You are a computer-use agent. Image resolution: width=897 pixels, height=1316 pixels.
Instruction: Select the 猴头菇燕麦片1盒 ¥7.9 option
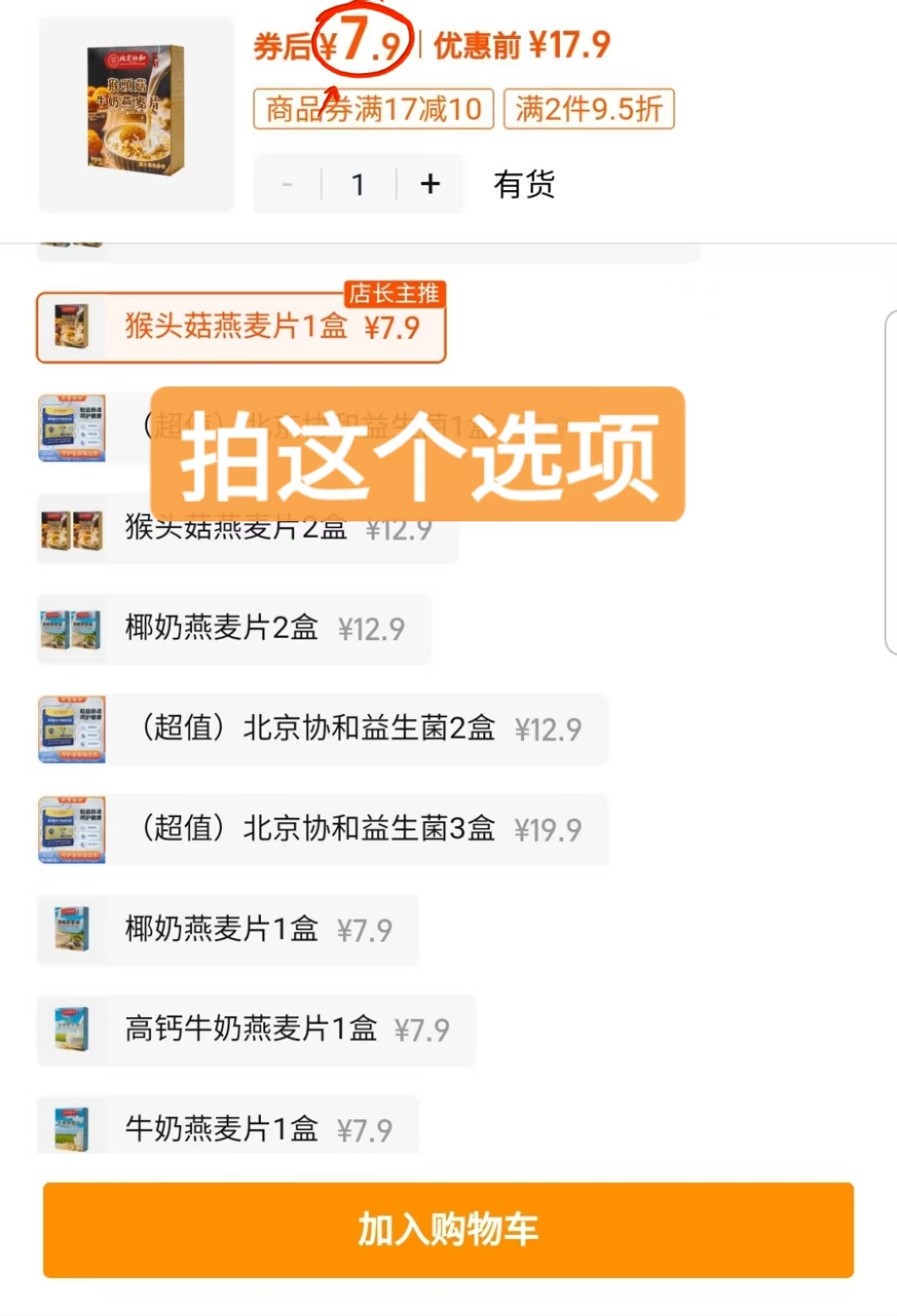[x=241, y=327]
